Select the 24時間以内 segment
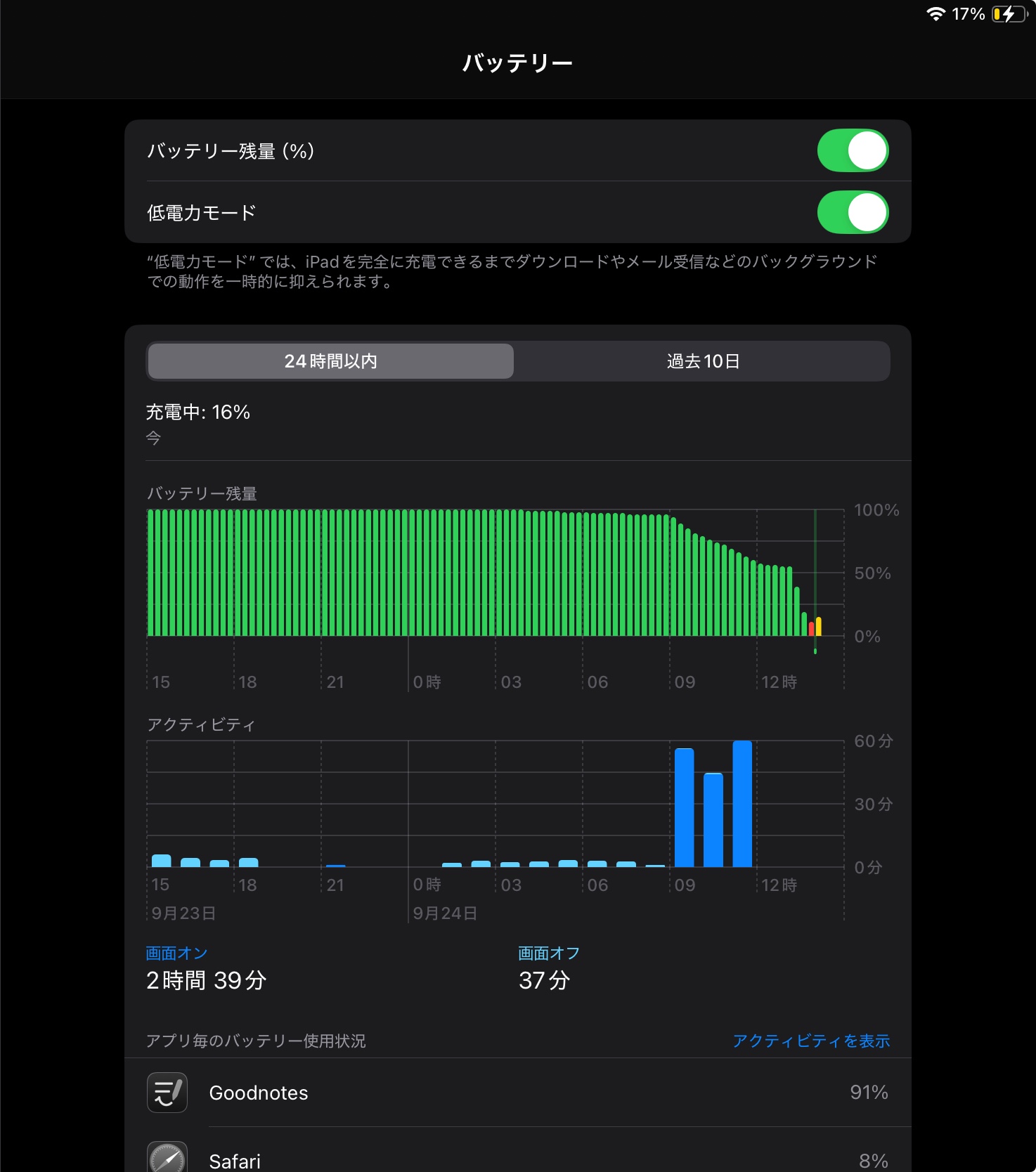Screen dimensions: 1036x1172 [x=330, y=361]
